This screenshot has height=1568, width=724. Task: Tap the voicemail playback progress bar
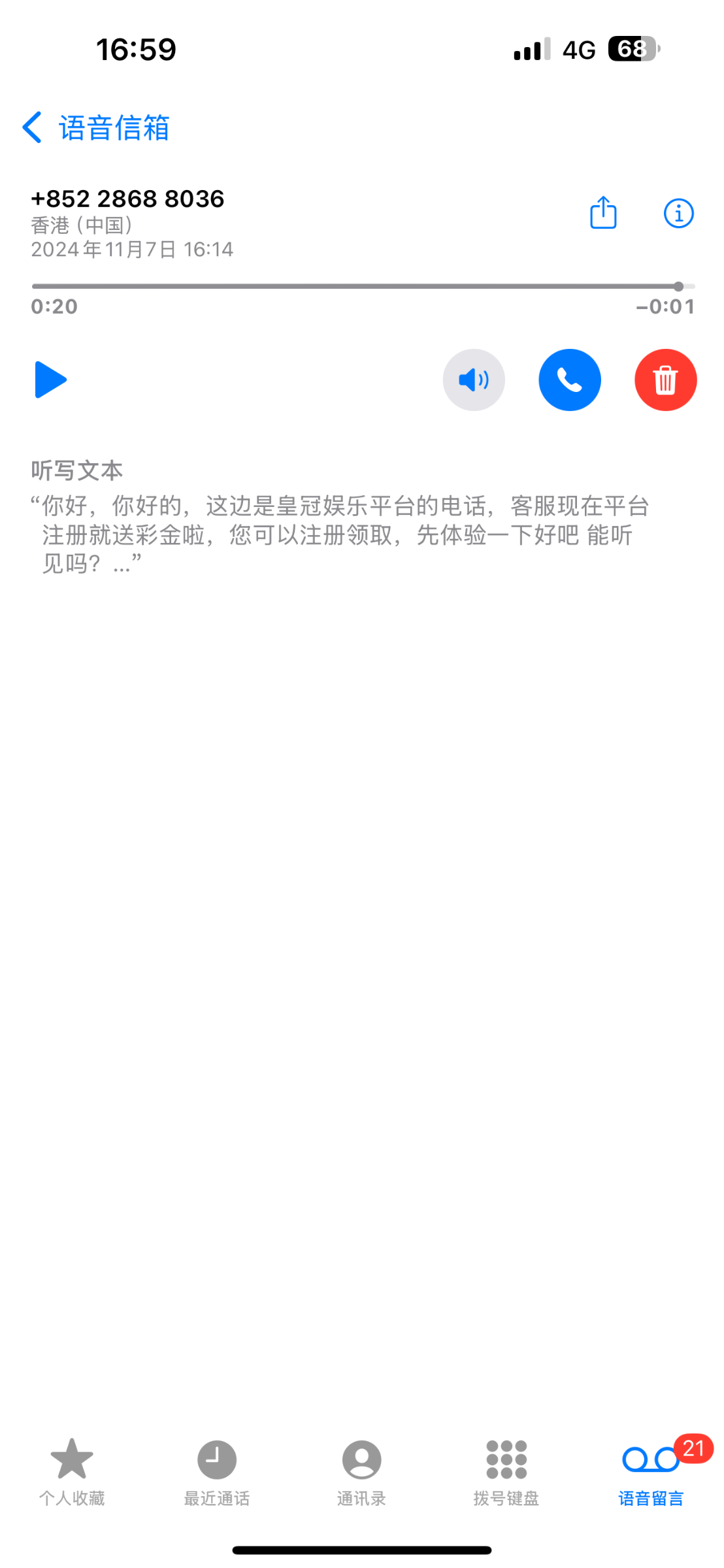tap(363, 286)
